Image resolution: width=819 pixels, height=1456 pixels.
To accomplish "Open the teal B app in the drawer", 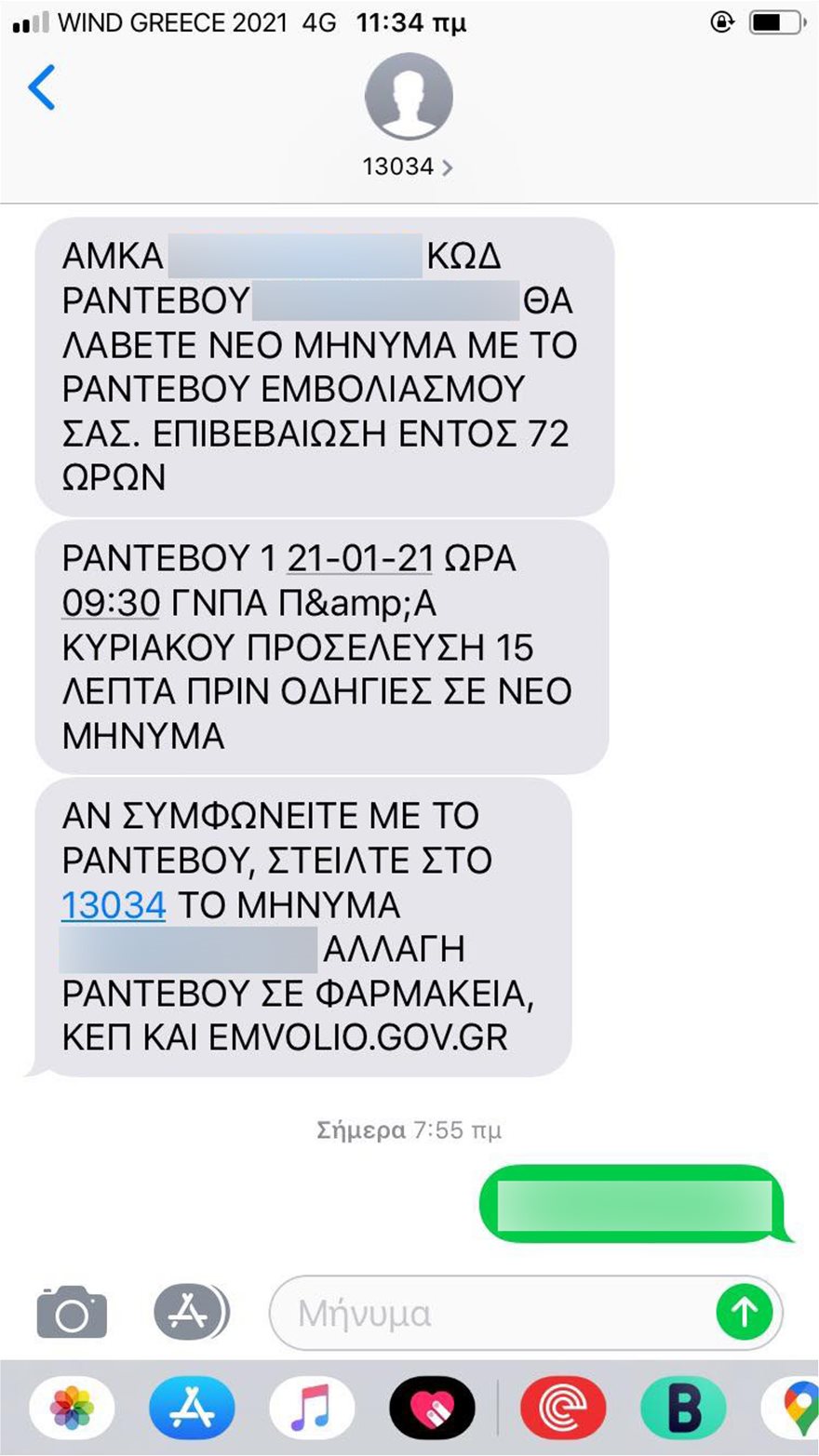I will pyautogui.click(x=683, y=1408).
